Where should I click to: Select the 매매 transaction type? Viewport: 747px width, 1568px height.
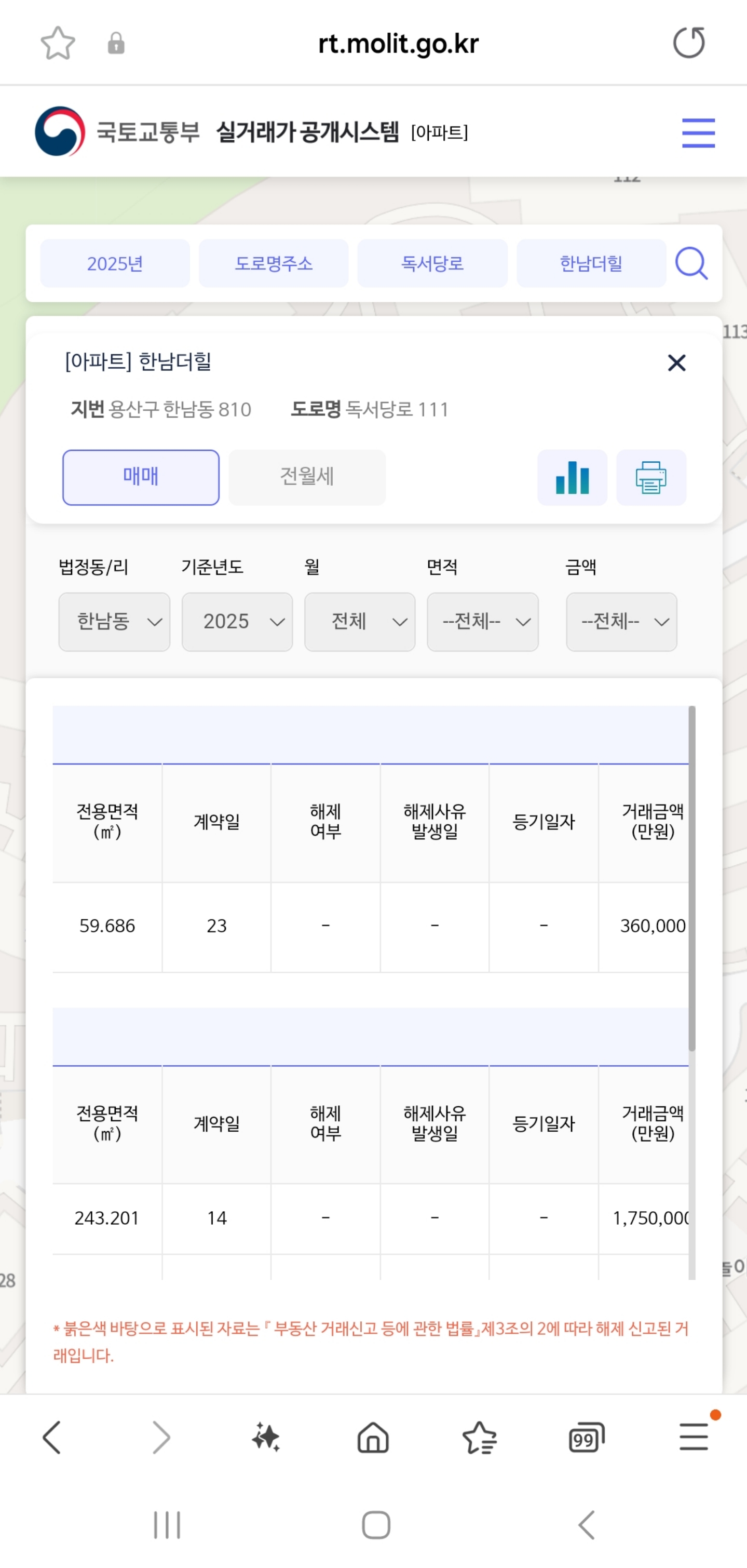coord(140,477)
